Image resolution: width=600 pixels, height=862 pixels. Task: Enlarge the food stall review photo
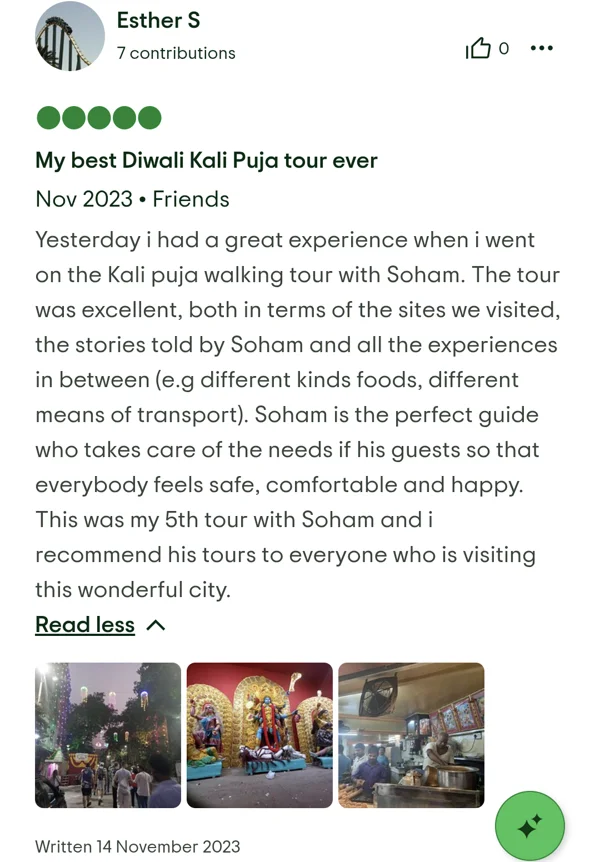(411, 735)
